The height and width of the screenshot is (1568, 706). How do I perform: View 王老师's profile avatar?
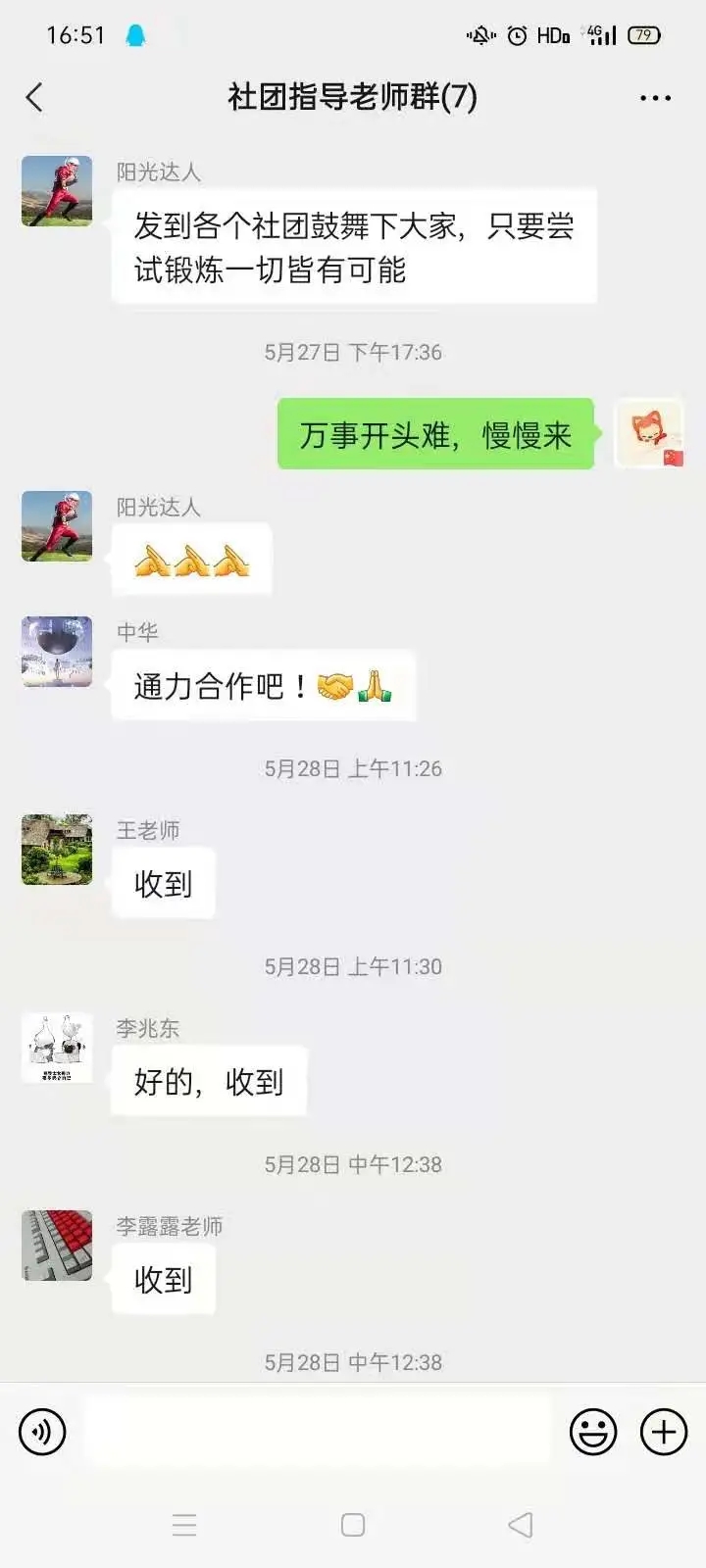(x=57, y=850)
